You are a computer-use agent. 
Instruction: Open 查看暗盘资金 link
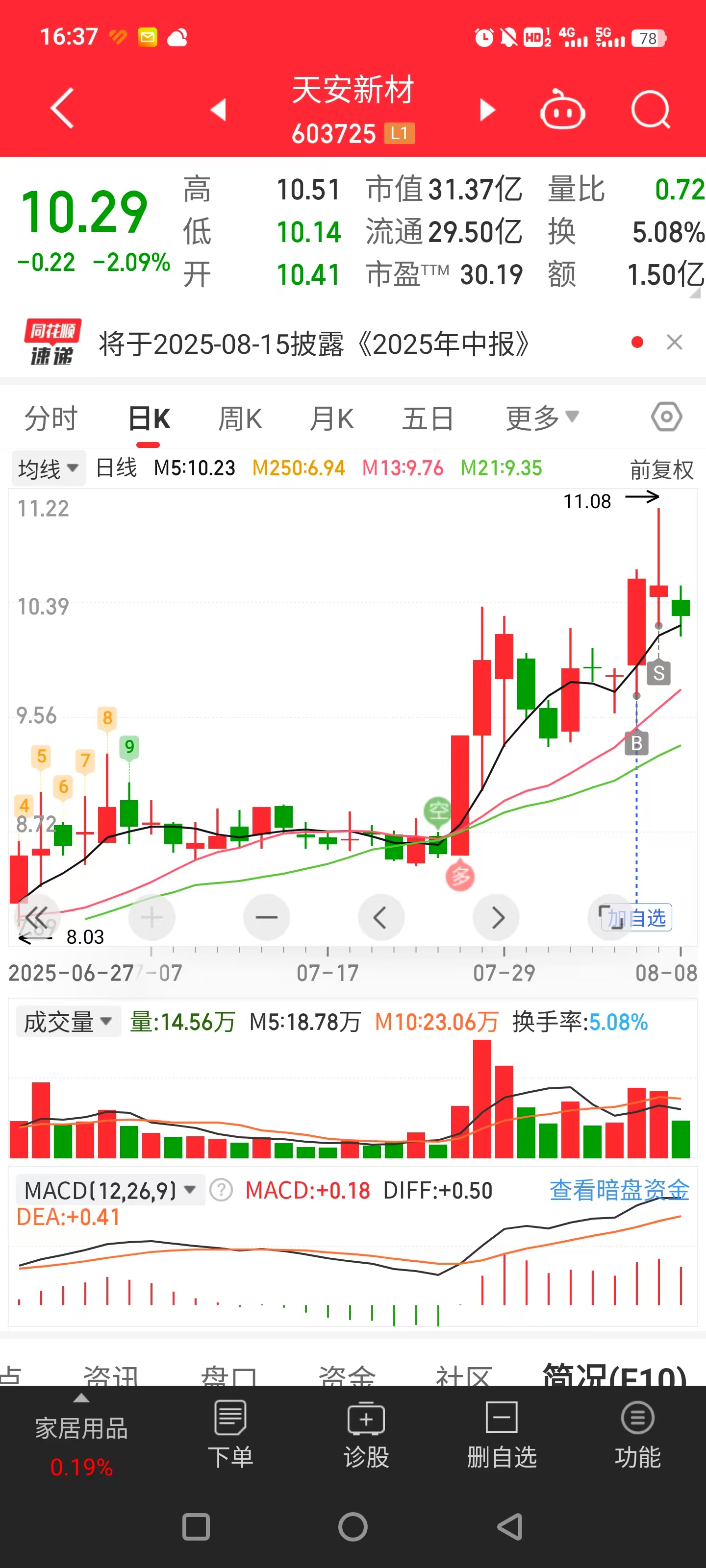click(x=619, y=1190)
